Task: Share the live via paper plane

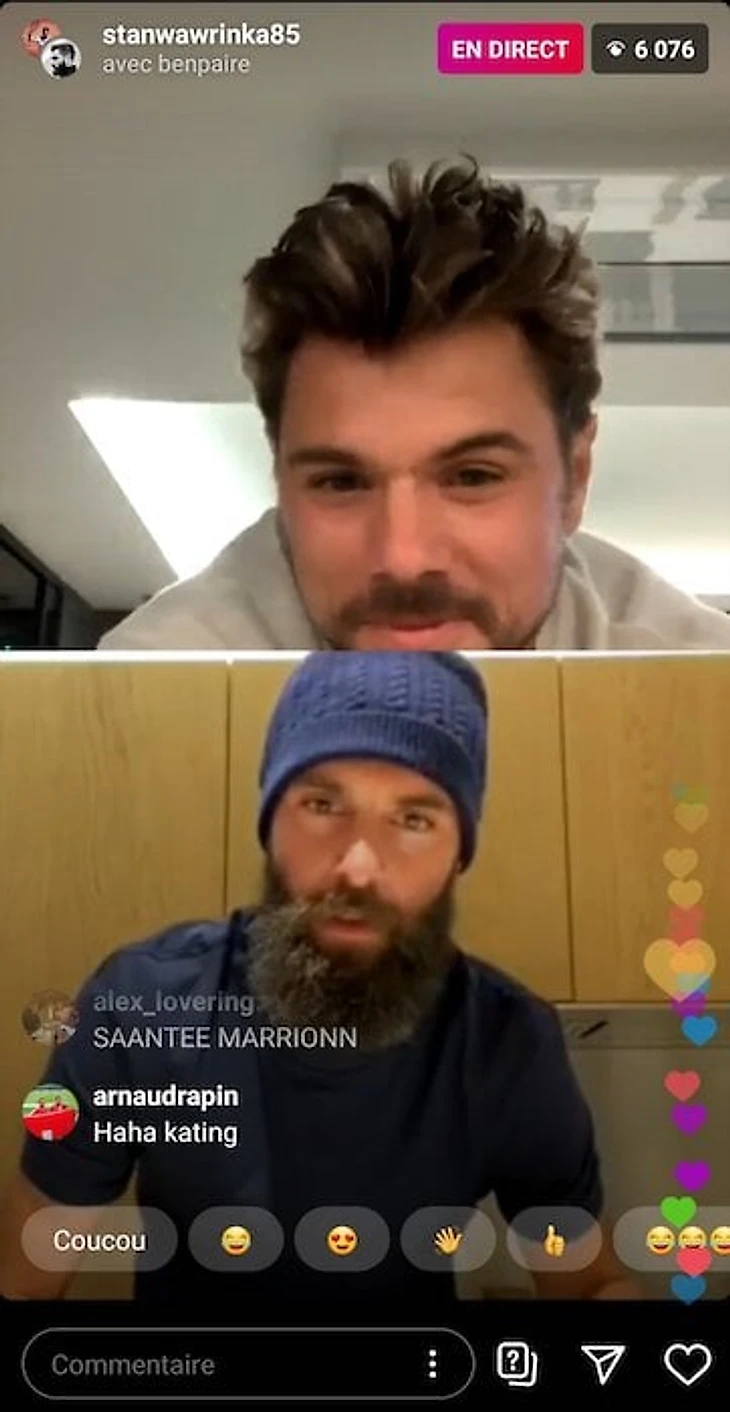Action: coord(603,1364)
